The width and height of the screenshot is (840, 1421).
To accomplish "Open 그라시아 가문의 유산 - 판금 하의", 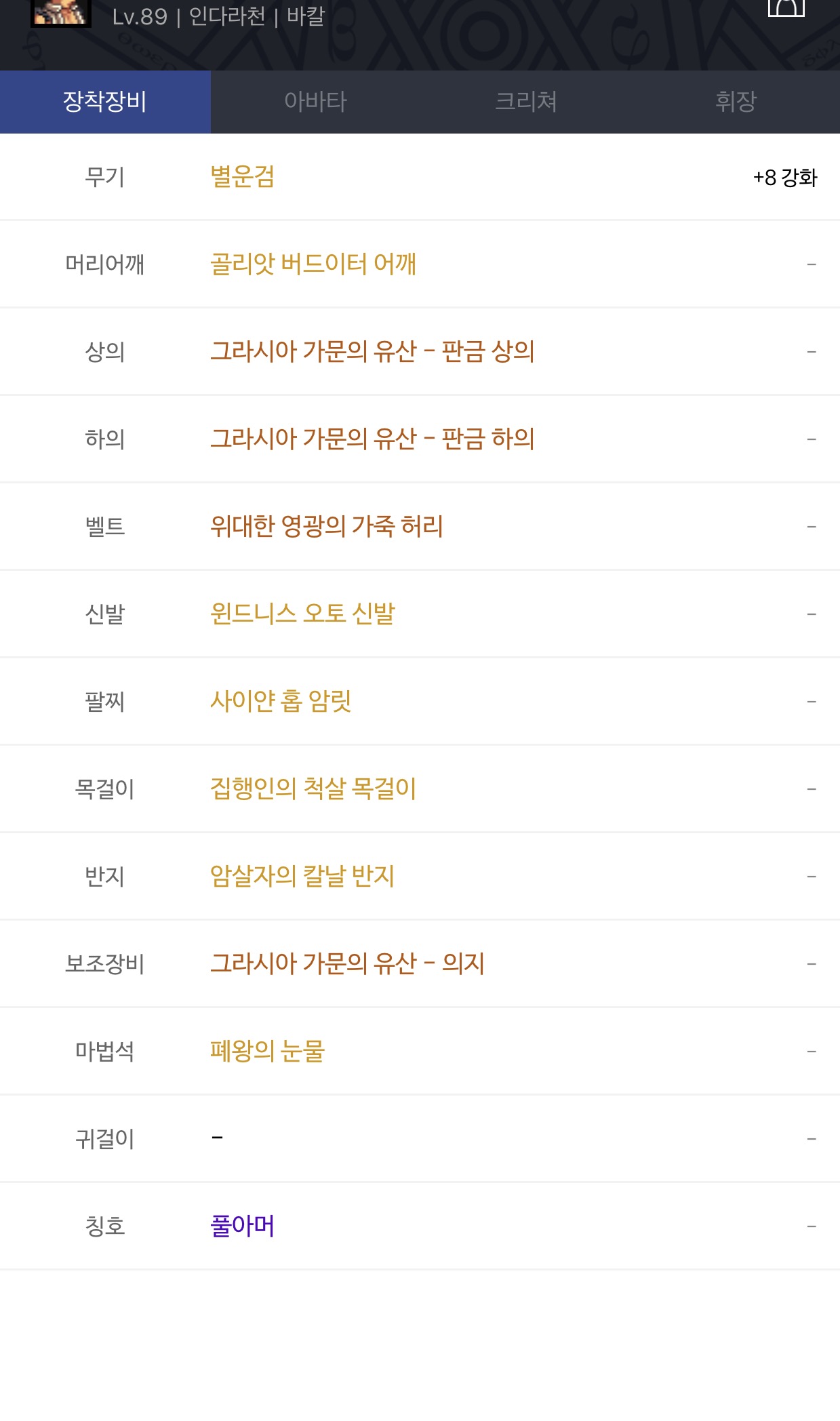I will (x=372, y=439).
